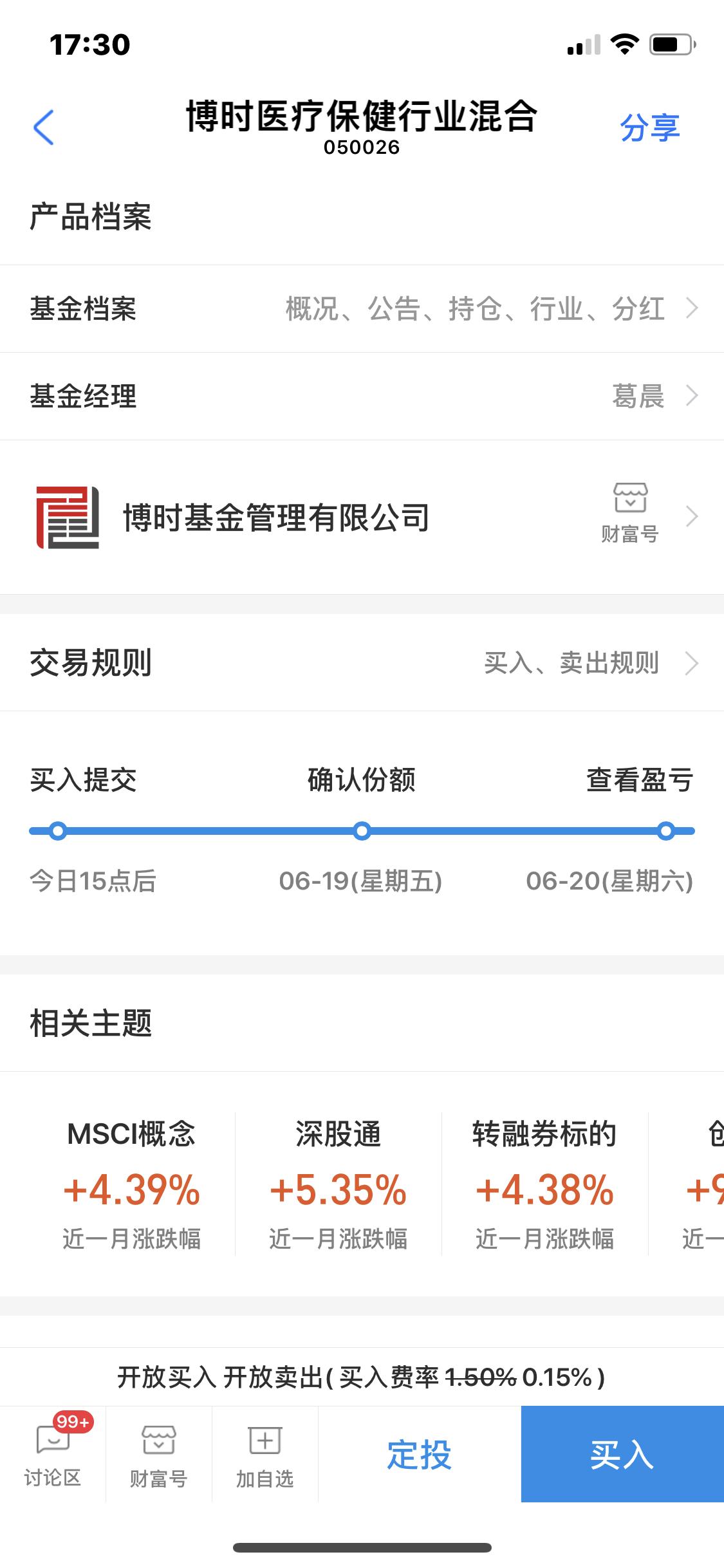Open the 财富号 shop icon beside the company name
724x1568 pixels.
coord(631,509)
